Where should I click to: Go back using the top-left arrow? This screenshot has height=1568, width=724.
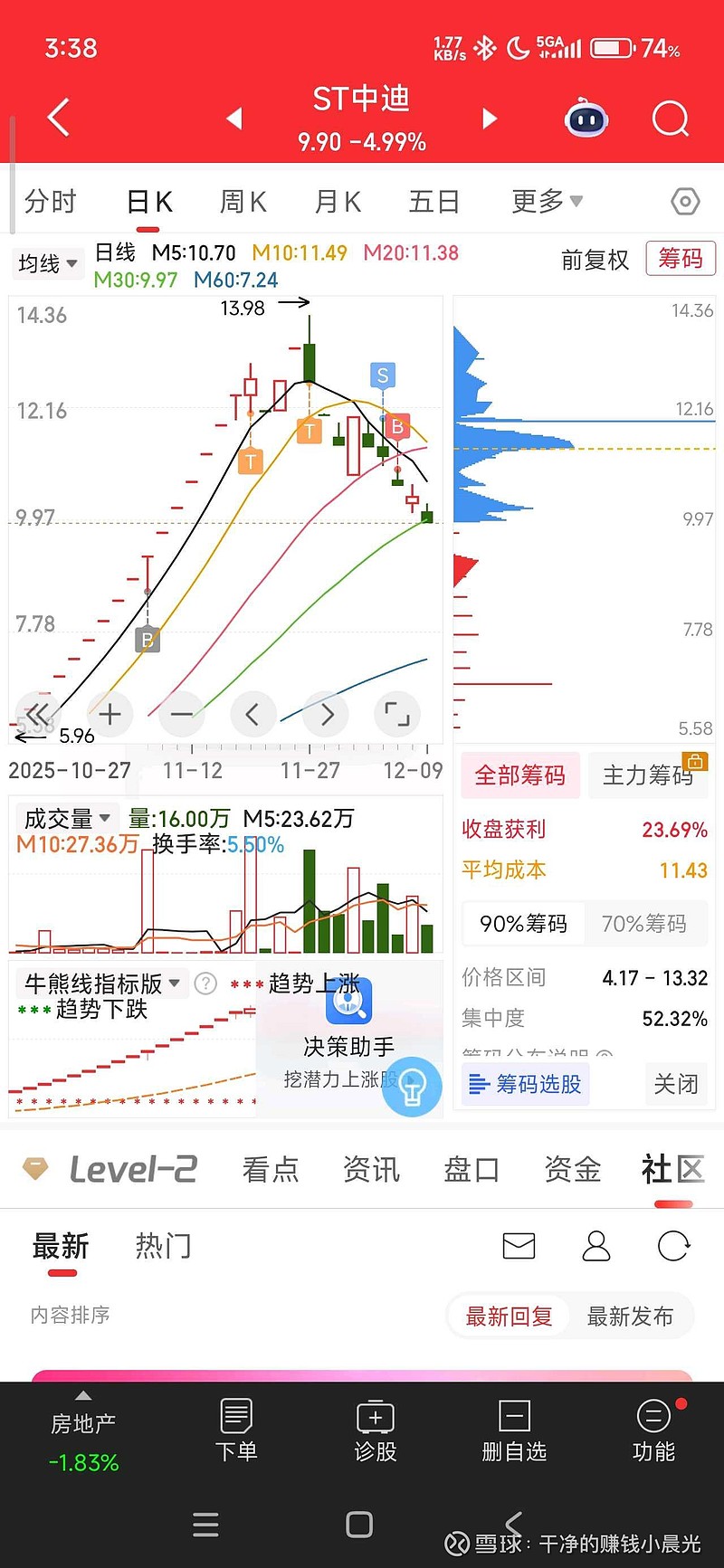59,119
